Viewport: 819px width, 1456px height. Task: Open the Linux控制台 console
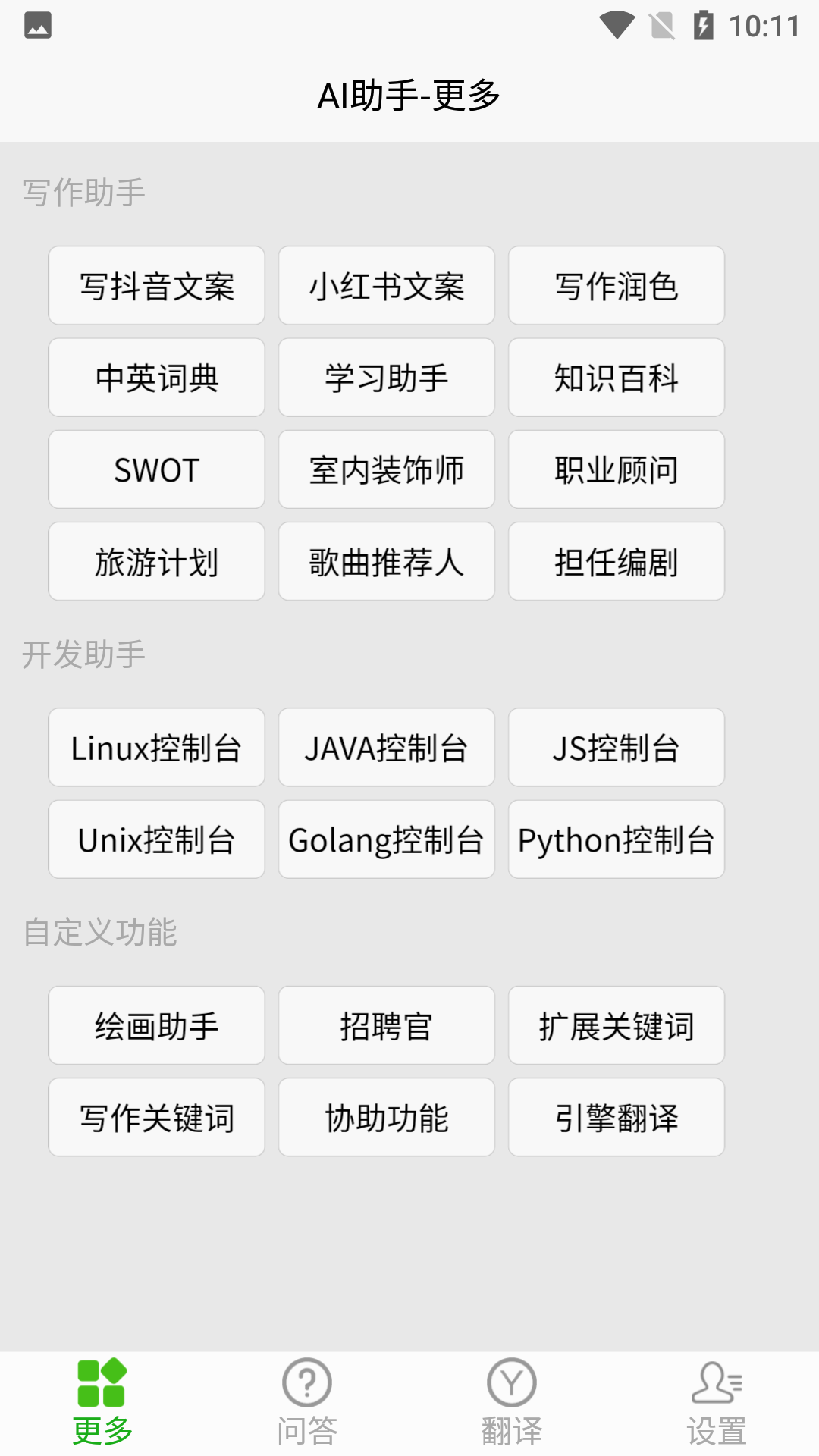(156, 747)
